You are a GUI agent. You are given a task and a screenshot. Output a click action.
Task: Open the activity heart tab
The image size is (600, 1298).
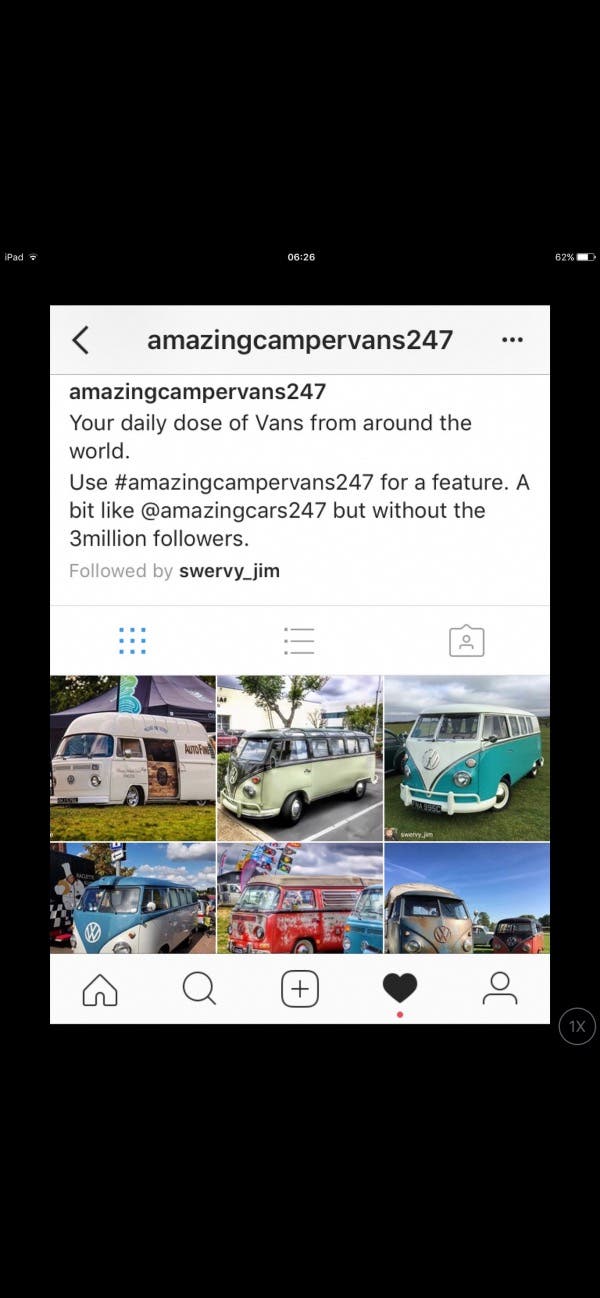coord(399,989)
